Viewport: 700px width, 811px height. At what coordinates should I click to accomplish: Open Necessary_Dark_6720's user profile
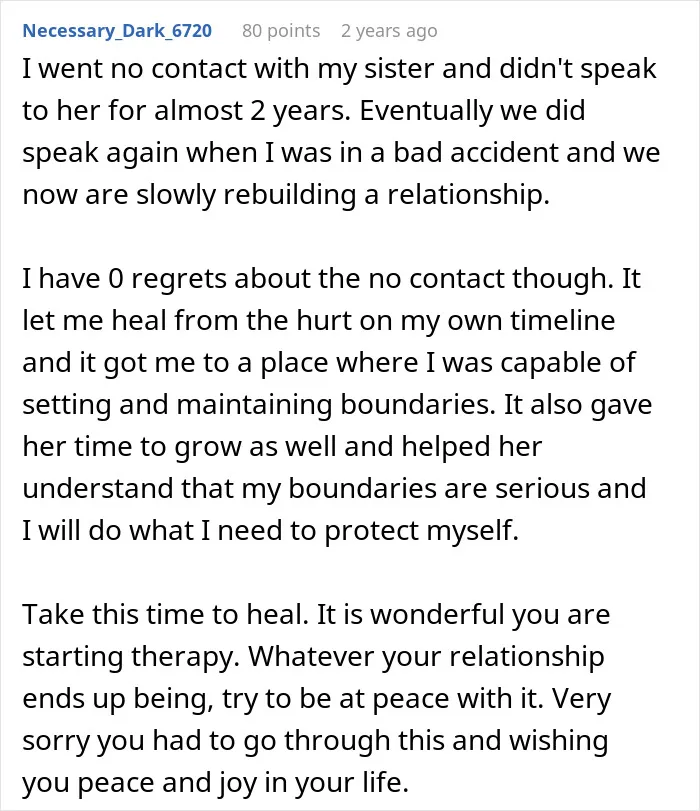117,31
